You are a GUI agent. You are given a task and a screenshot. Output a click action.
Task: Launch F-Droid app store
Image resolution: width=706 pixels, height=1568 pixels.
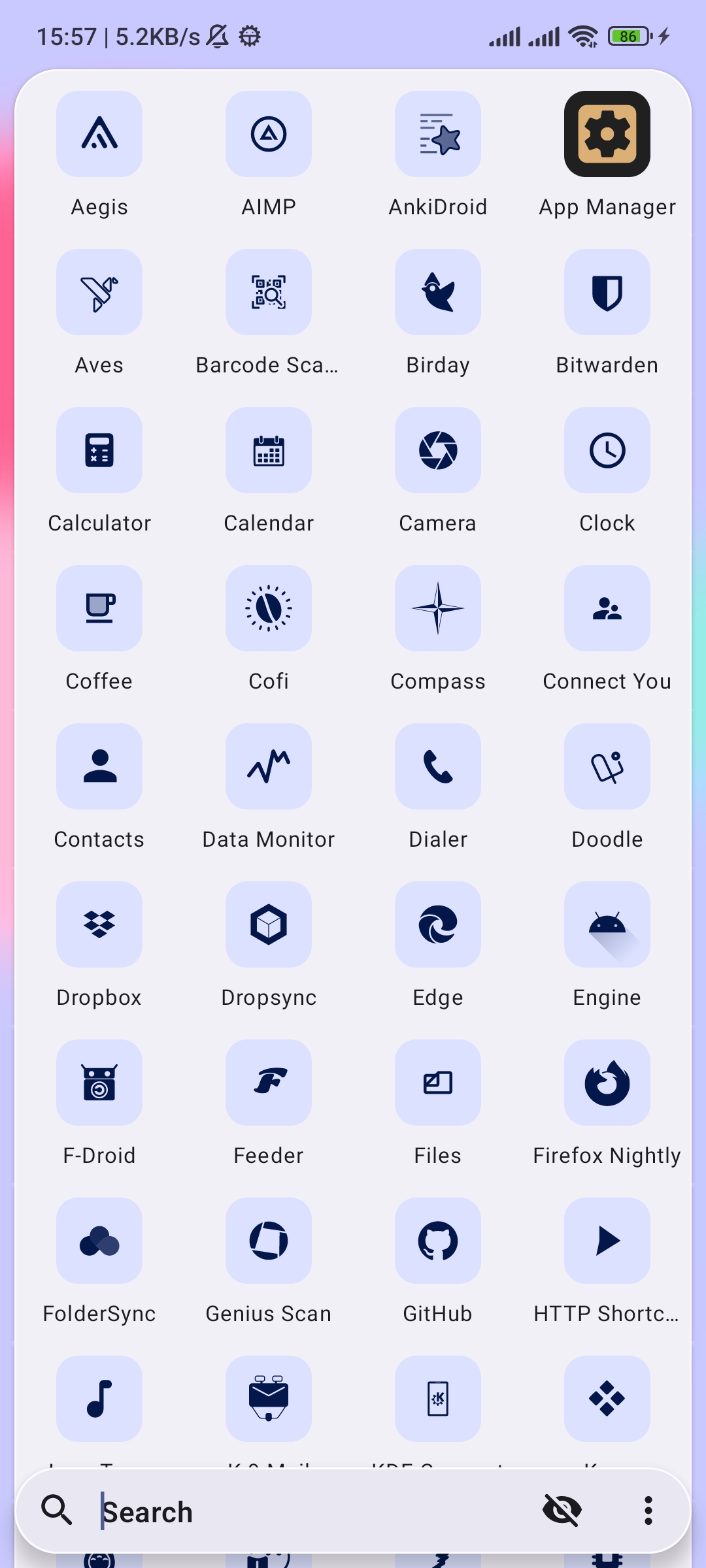click(x=99, y=1083)
